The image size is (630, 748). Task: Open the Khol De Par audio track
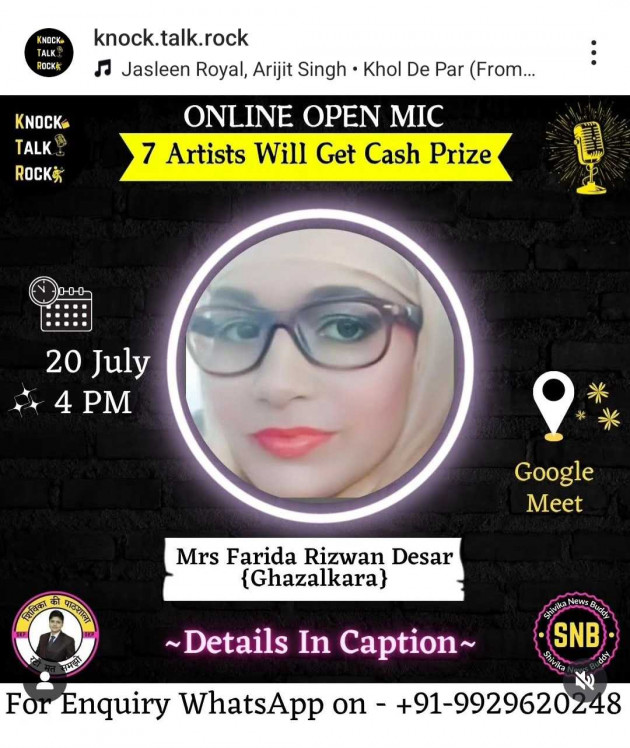click(x=314, y=71)
